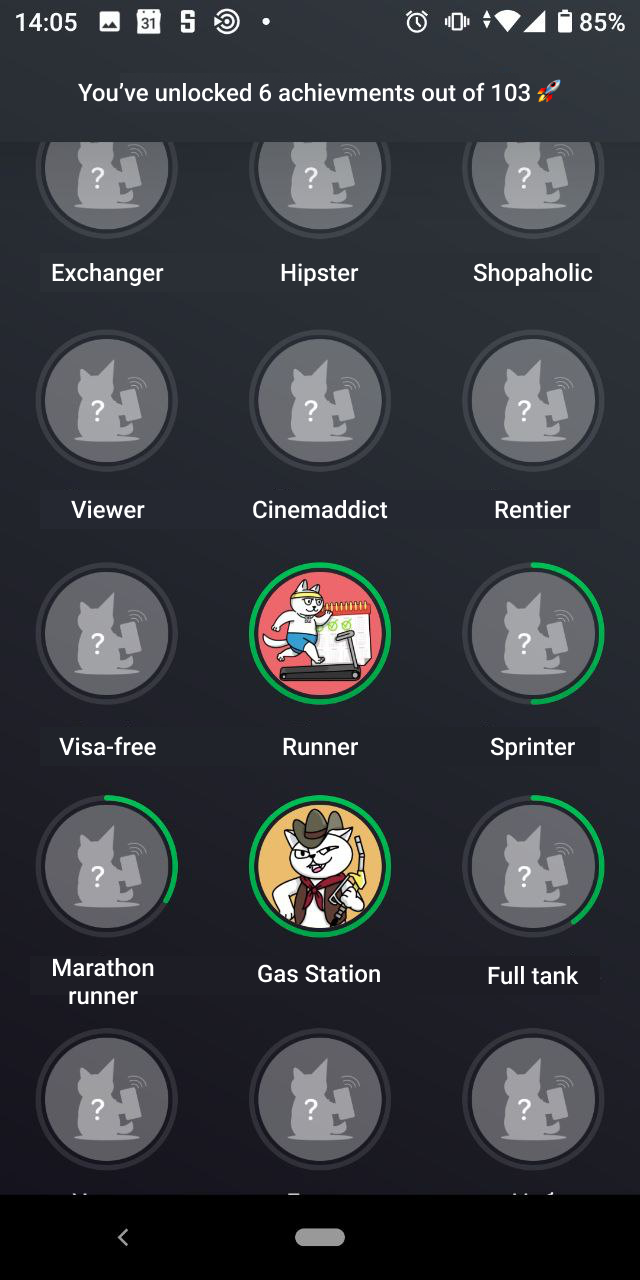Open the Marathon runner achievement
640x1280 pixels.
[107, 866]
